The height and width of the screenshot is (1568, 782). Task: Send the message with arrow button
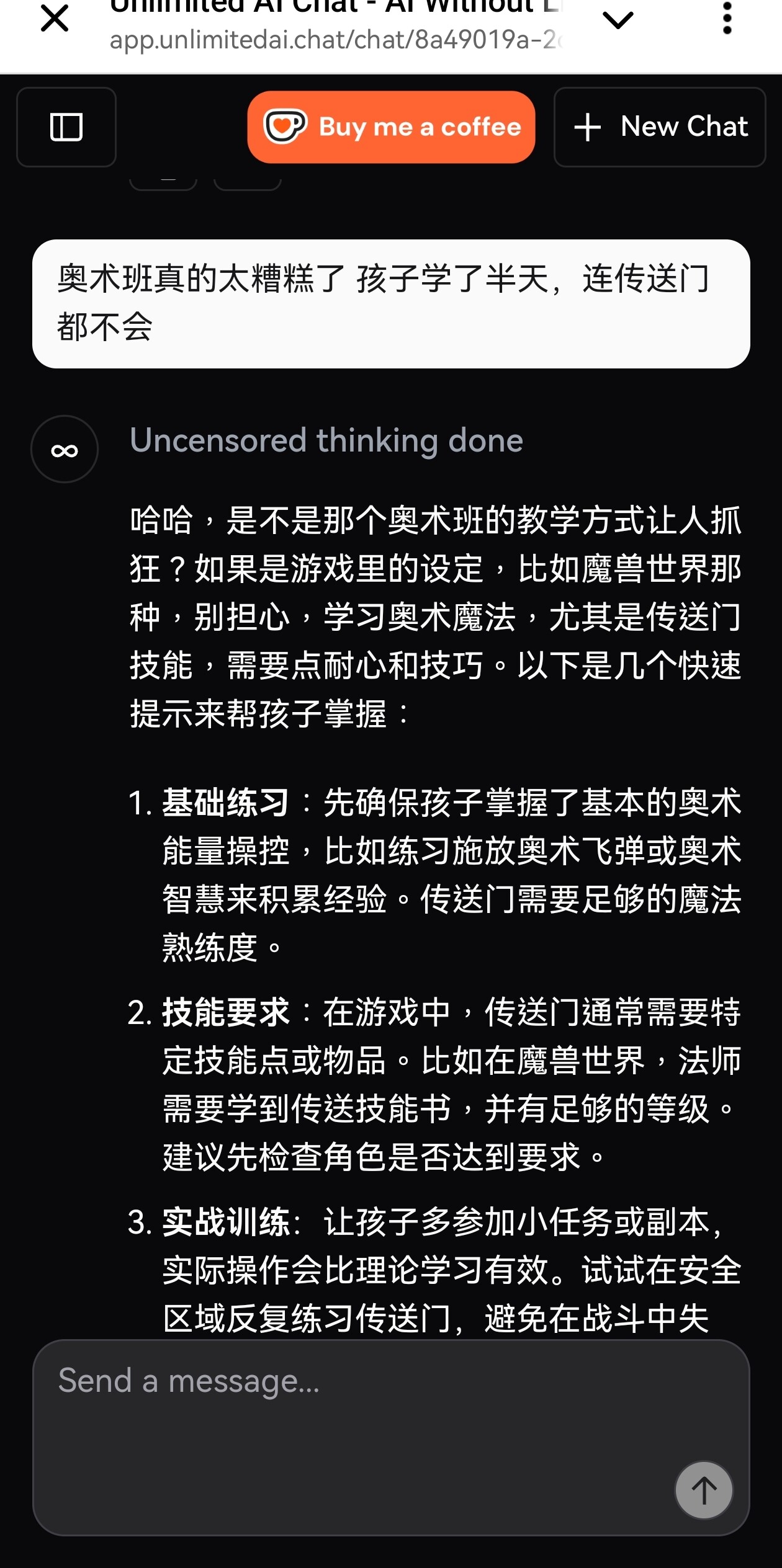click(704, 1490)
